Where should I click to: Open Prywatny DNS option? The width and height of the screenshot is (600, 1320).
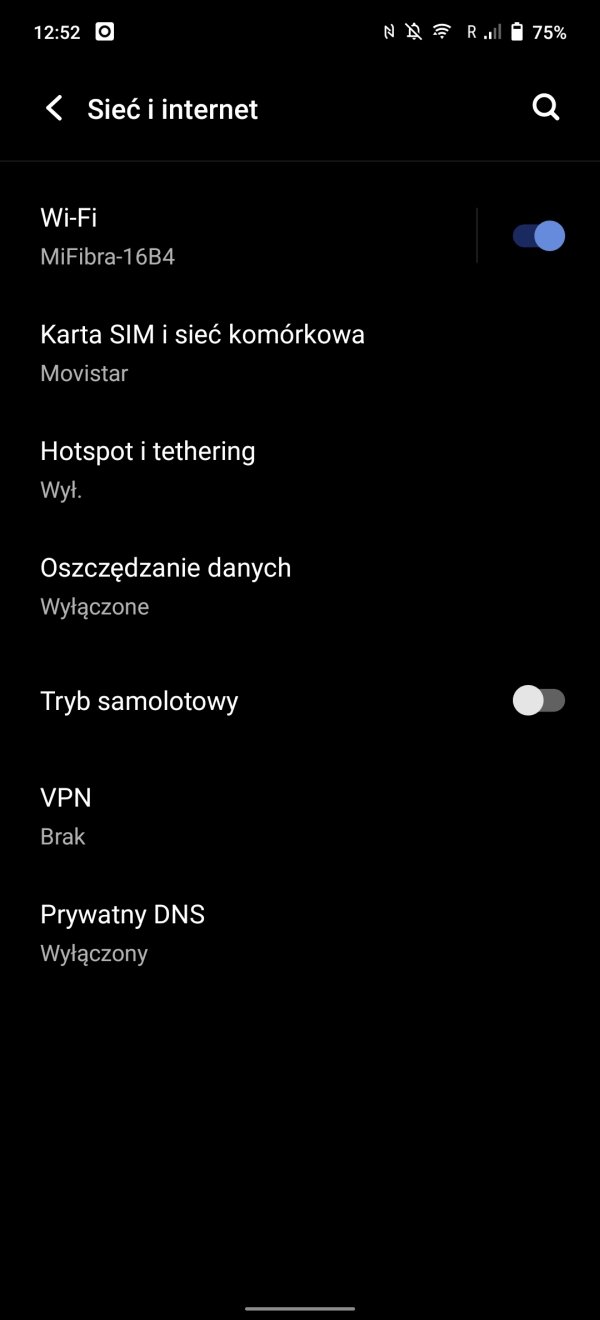pos(300,933)
